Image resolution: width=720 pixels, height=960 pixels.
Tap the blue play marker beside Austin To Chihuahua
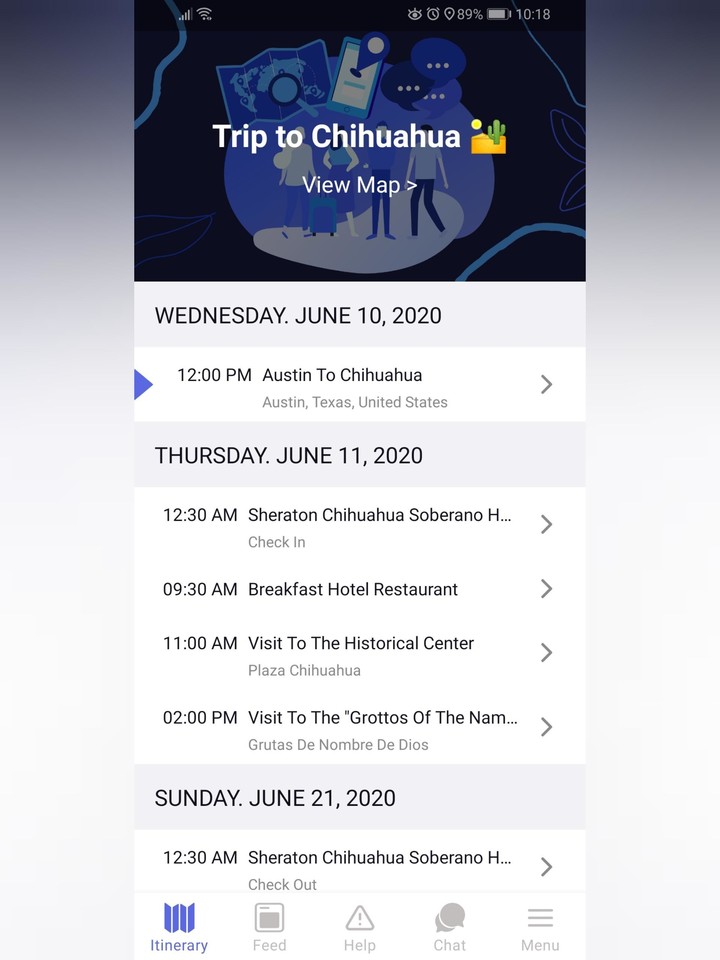point(144,384)
